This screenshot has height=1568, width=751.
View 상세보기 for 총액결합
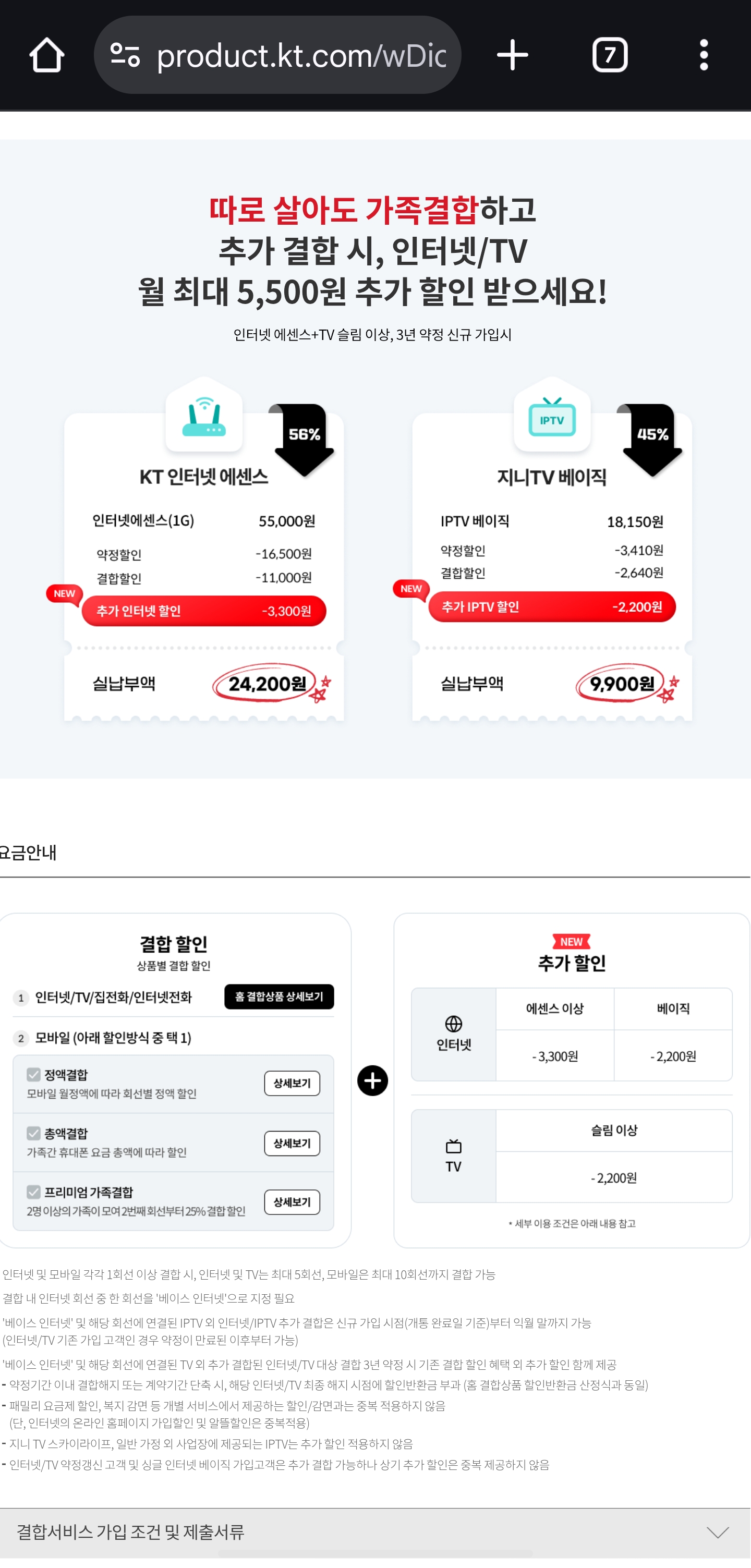(x=292, y=1143)
